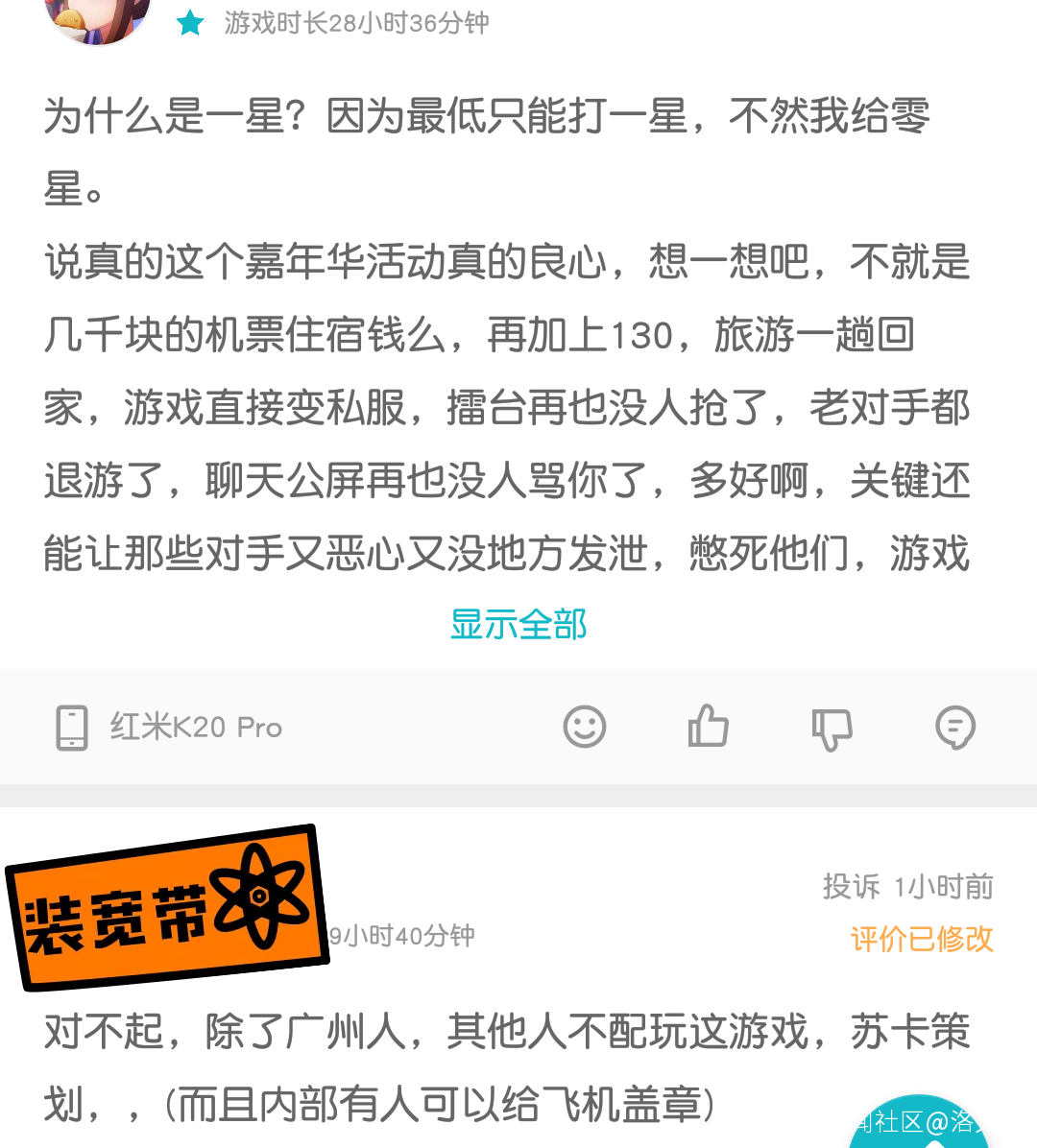1037x1148 pixels.
Task: Tap 投诉 to report the second review
Action: click(x=851, y=886)
